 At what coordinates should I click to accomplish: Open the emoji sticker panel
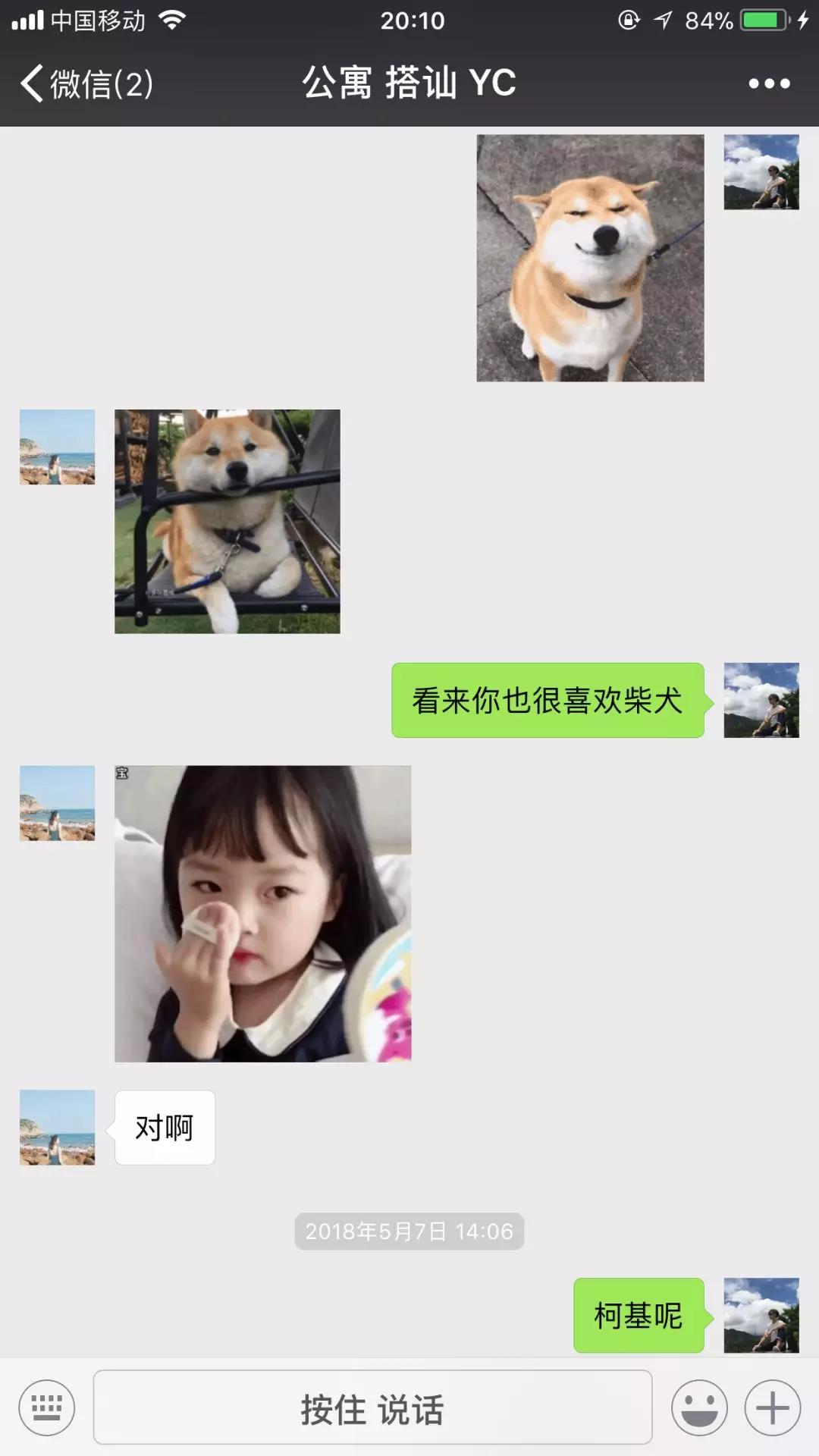(x=698, y=1407)
